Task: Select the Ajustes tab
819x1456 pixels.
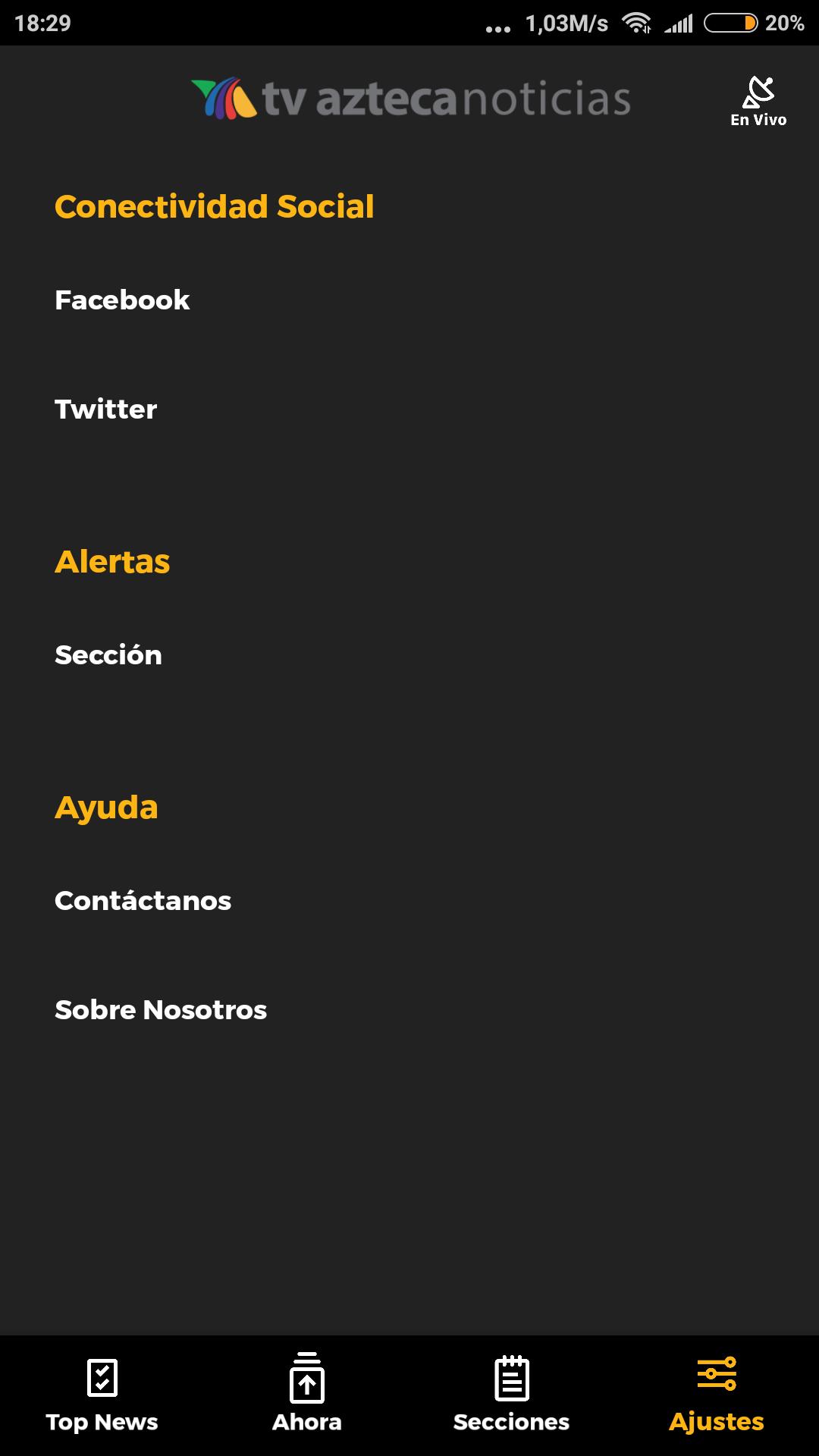Action: coord(717,1395)
